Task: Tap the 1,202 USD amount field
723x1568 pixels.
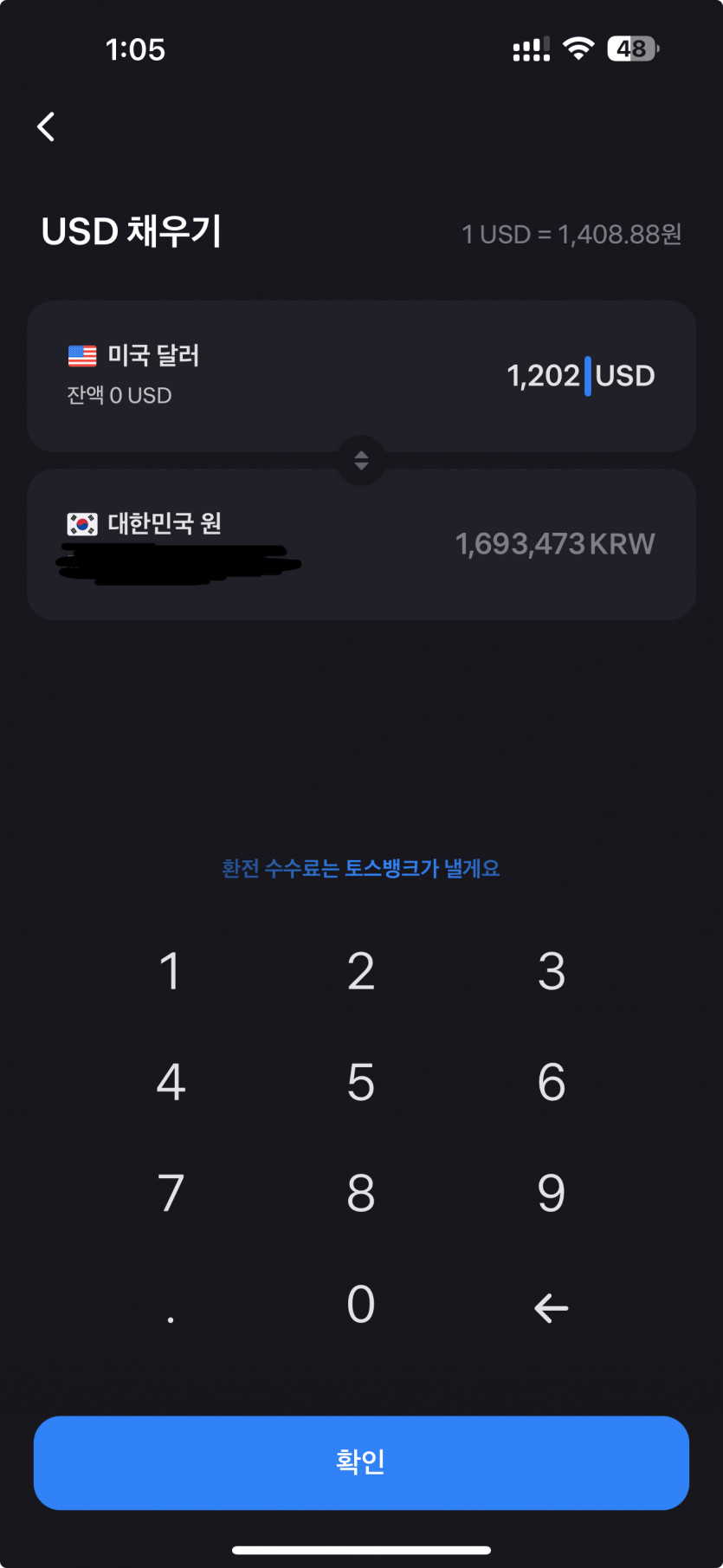Action: click(579, 376)
